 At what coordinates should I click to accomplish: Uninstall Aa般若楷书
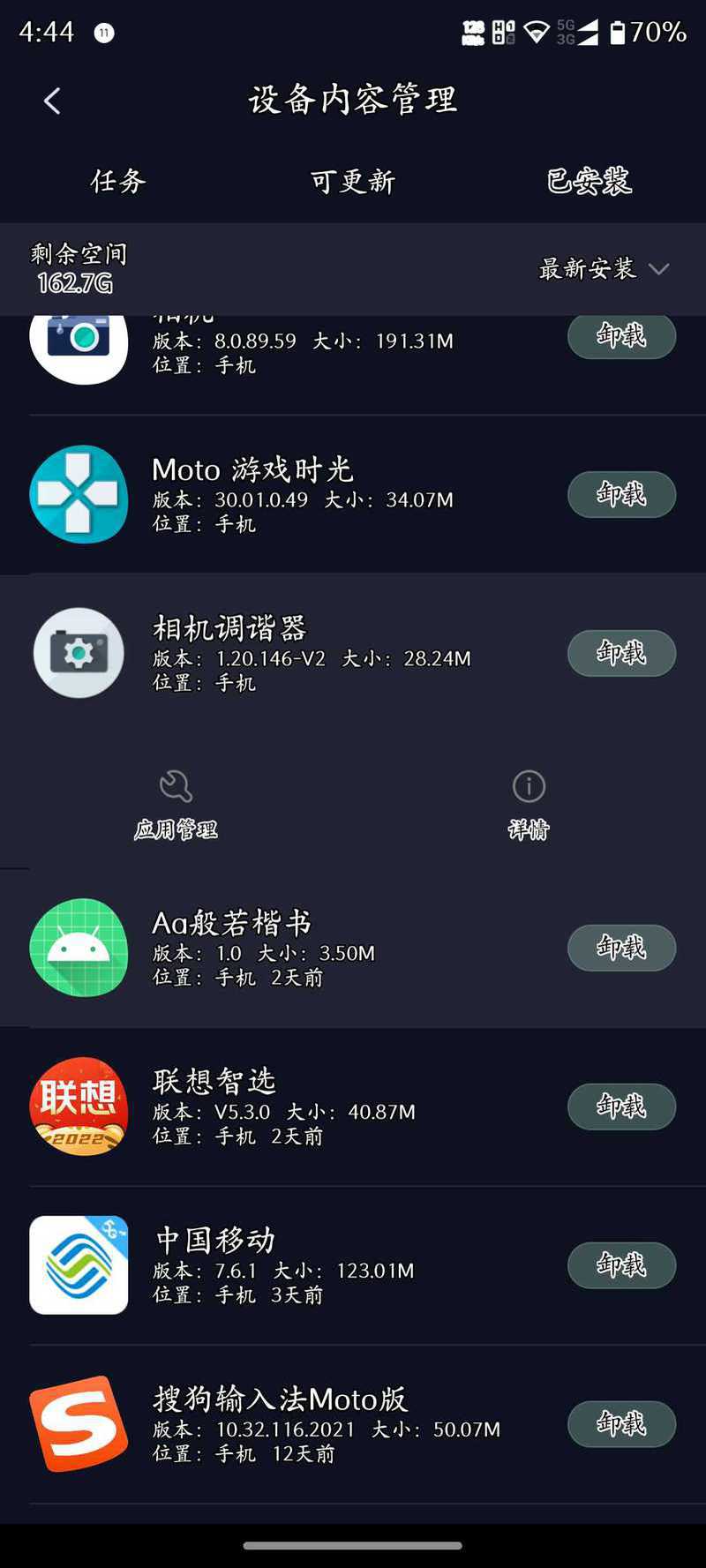tap(621, 948)
